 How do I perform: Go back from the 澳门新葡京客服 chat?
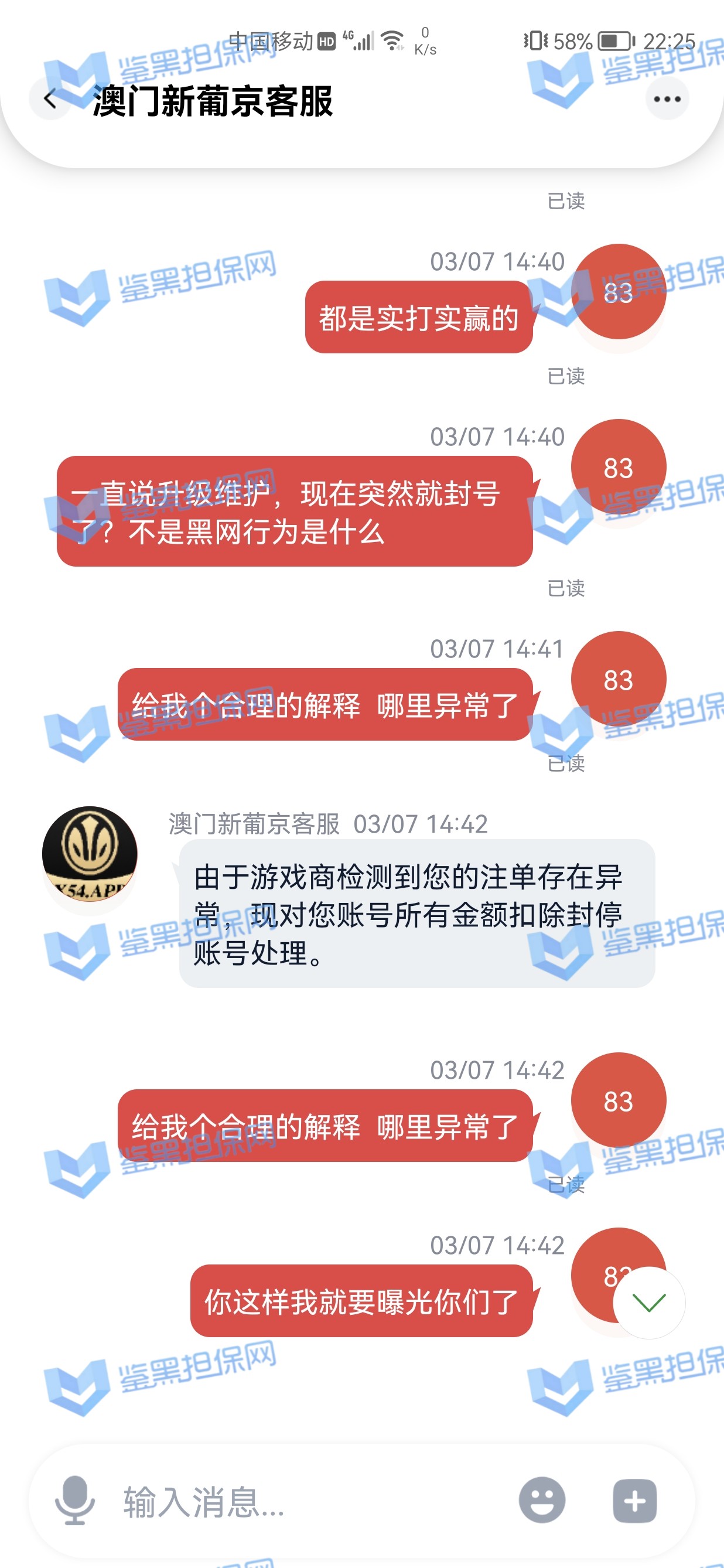point(51,98)
